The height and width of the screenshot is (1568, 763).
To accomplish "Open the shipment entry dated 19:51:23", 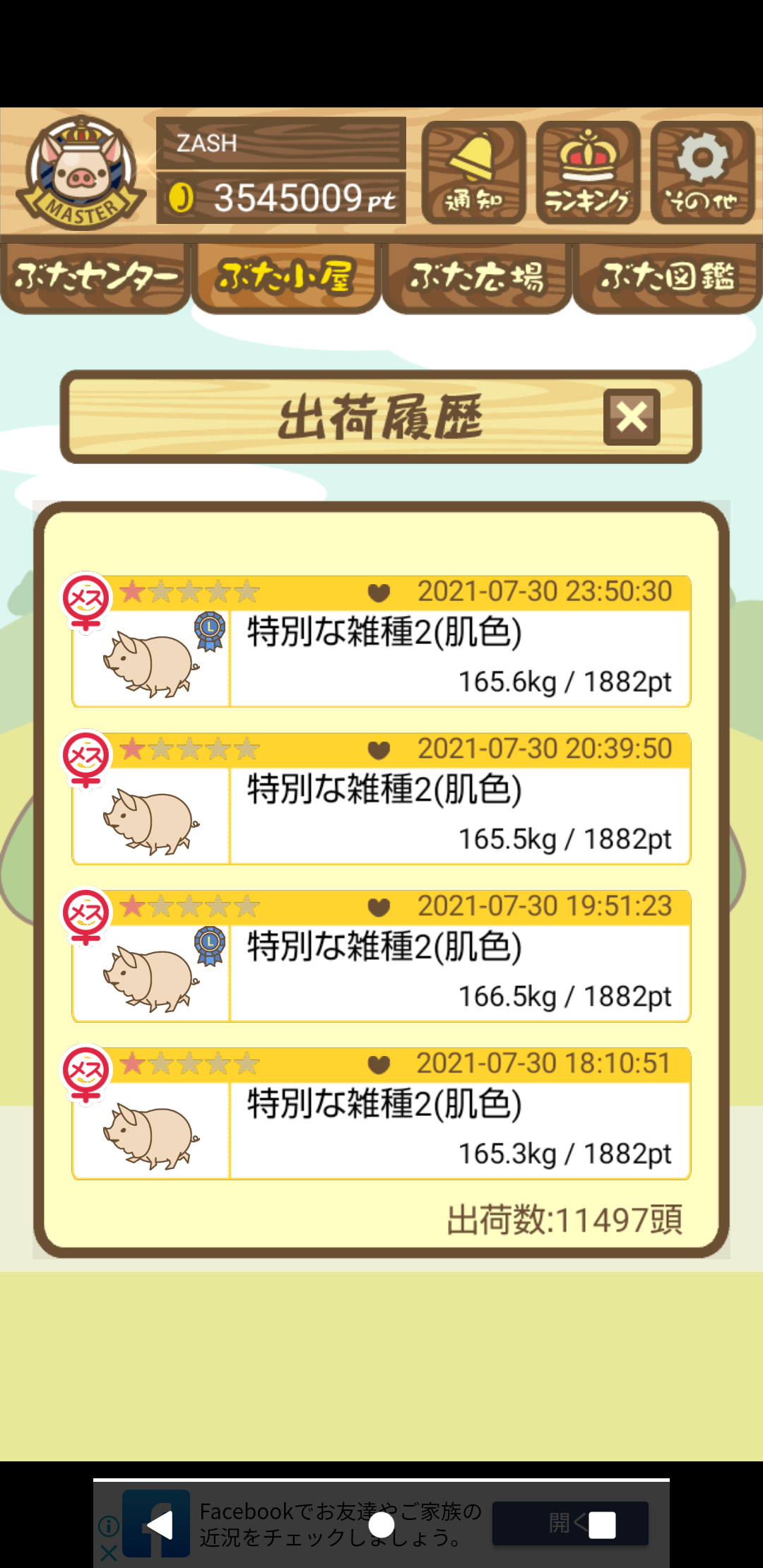I will 381,956.
